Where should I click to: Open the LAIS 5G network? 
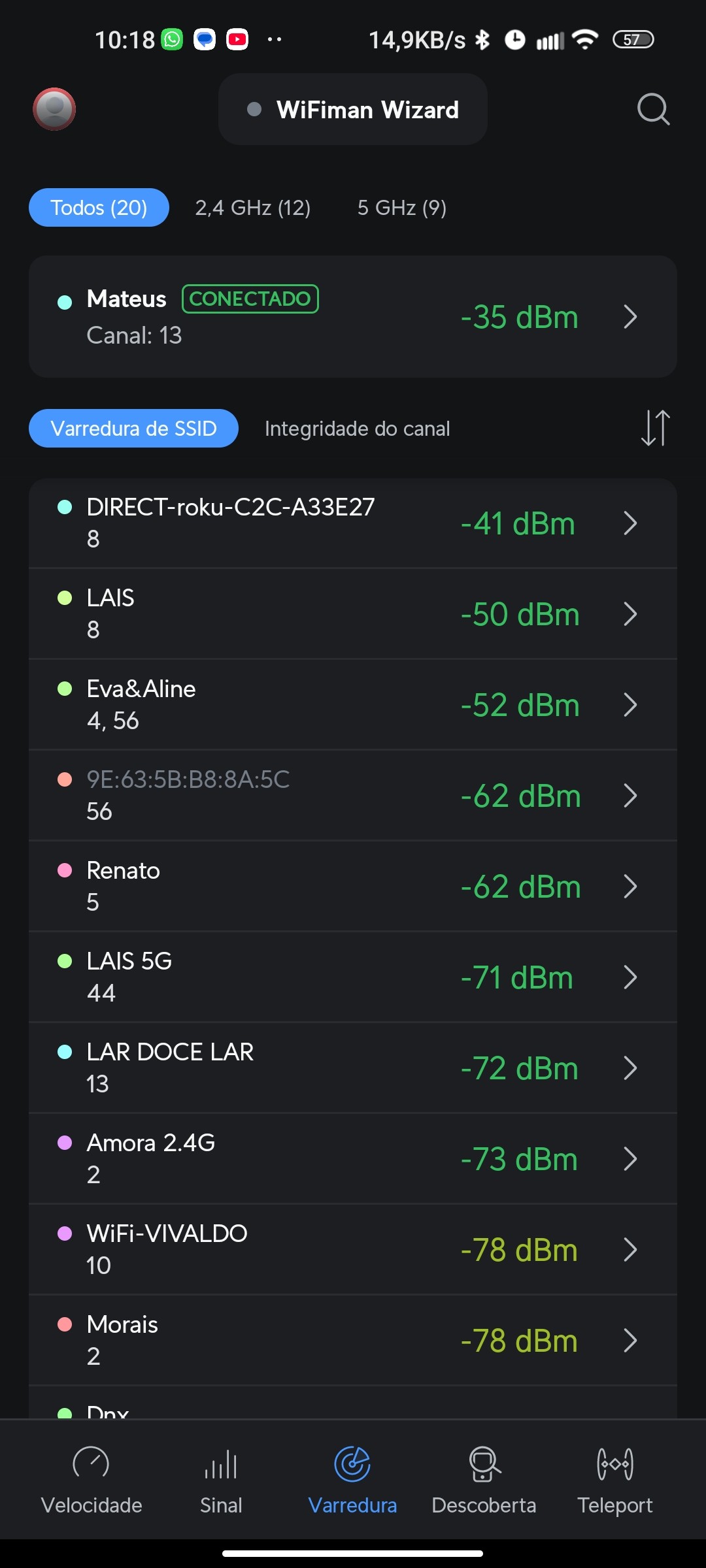pos(353,977)
